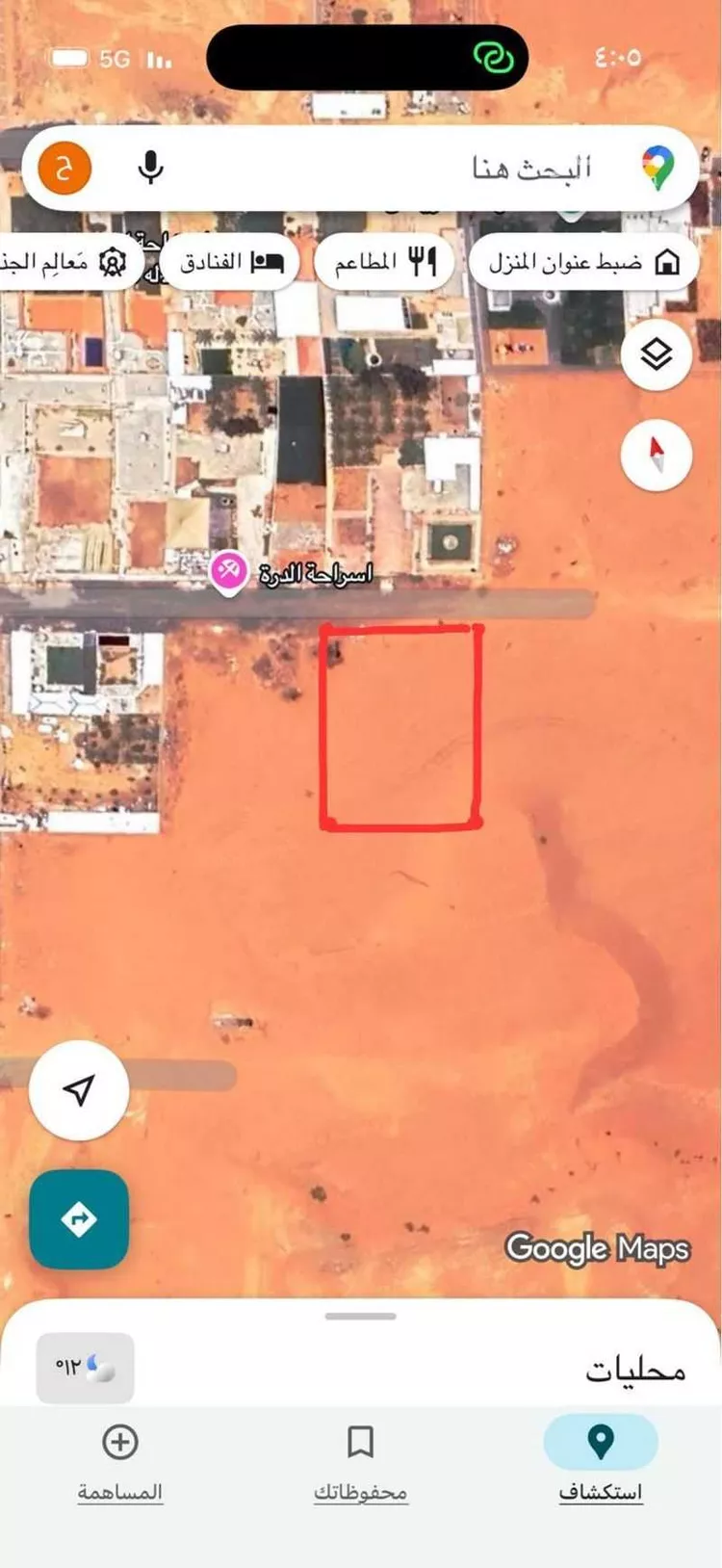The image size is (722, 1568).
Task: Open the orange account avatar
Action: [x=64, y=169]
